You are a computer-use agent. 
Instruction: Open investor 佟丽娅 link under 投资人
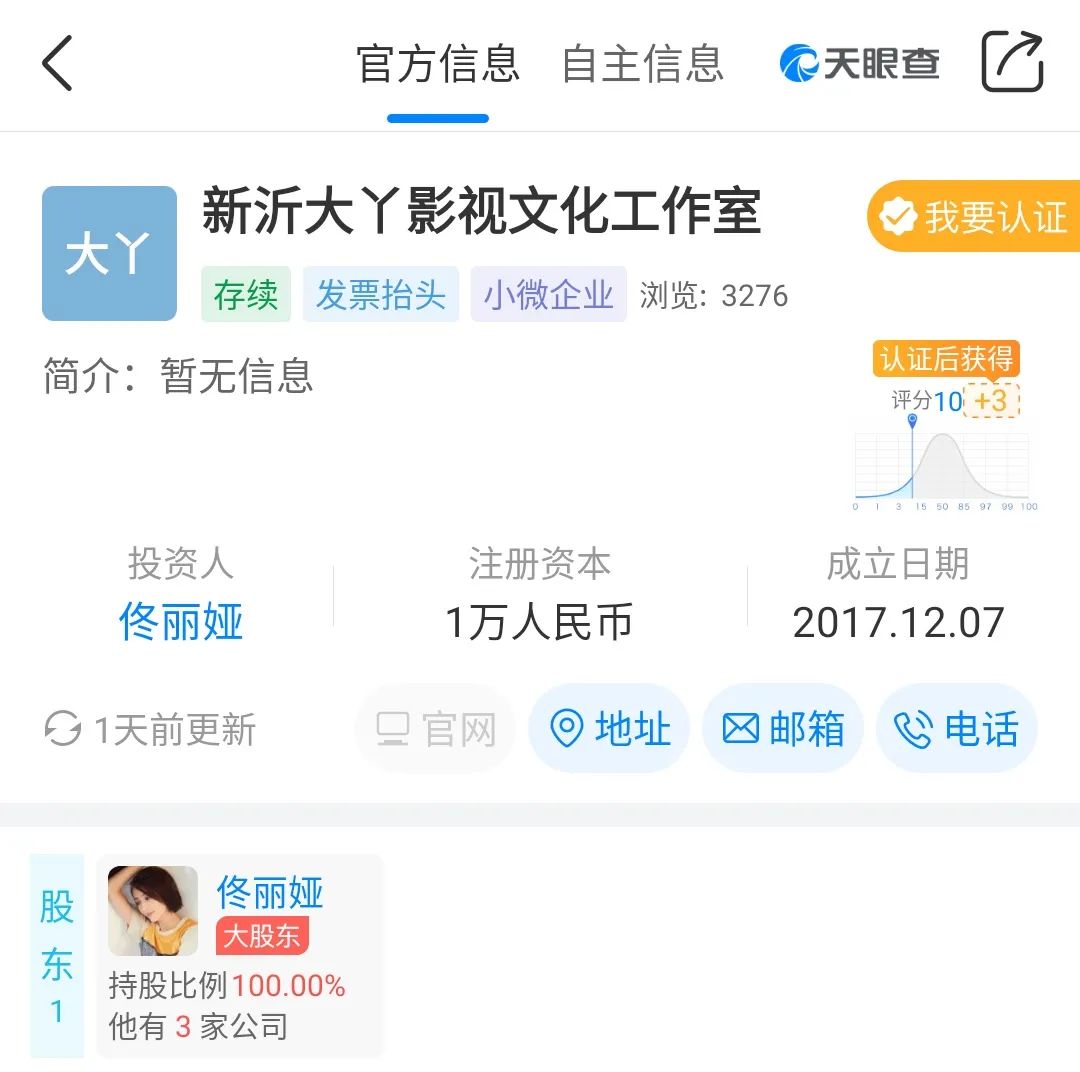(x=181, y=622)
